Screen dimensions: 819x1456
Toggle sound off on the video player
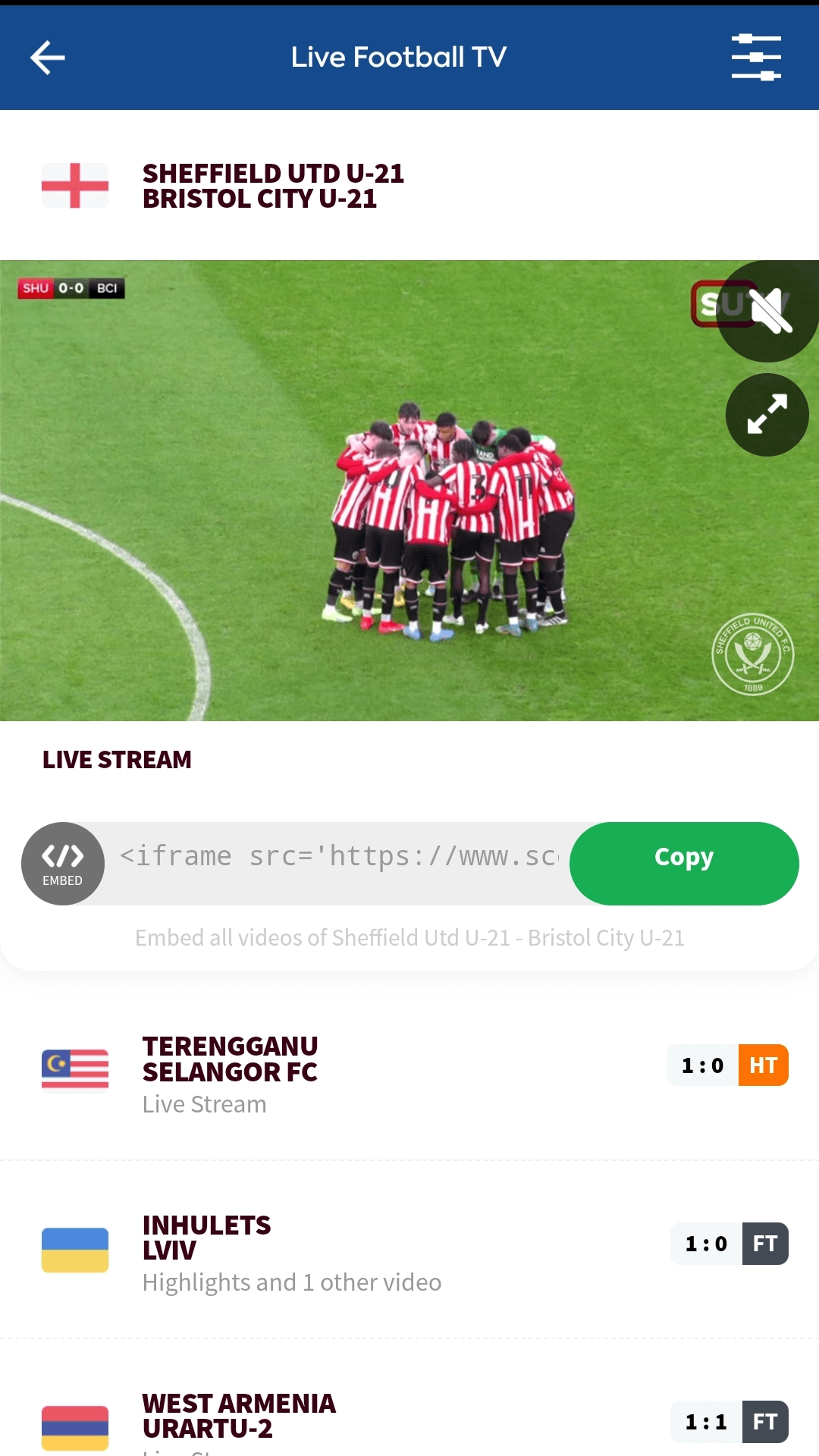coord(767,310)
